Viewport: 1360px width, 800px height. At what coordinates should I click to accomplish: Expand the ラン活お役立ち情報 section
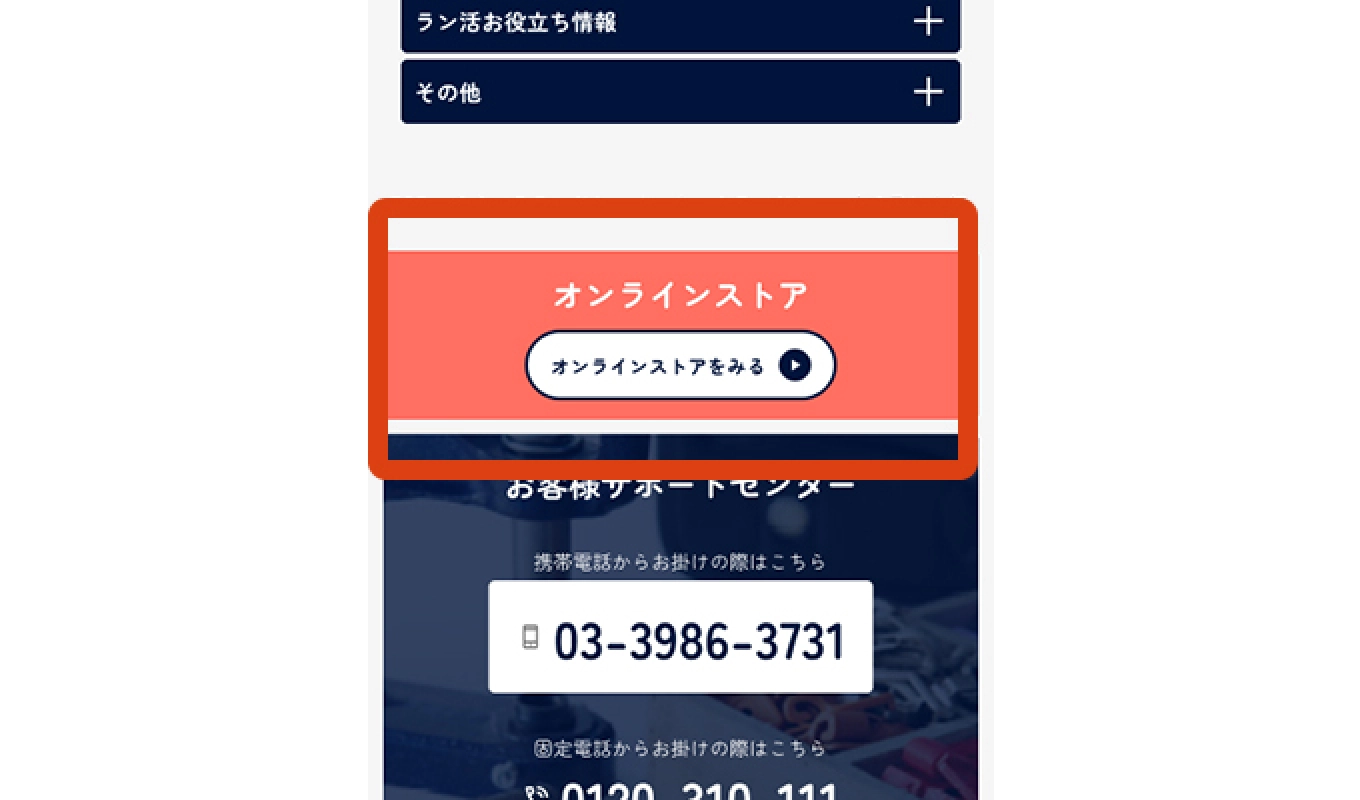point(927,22)
